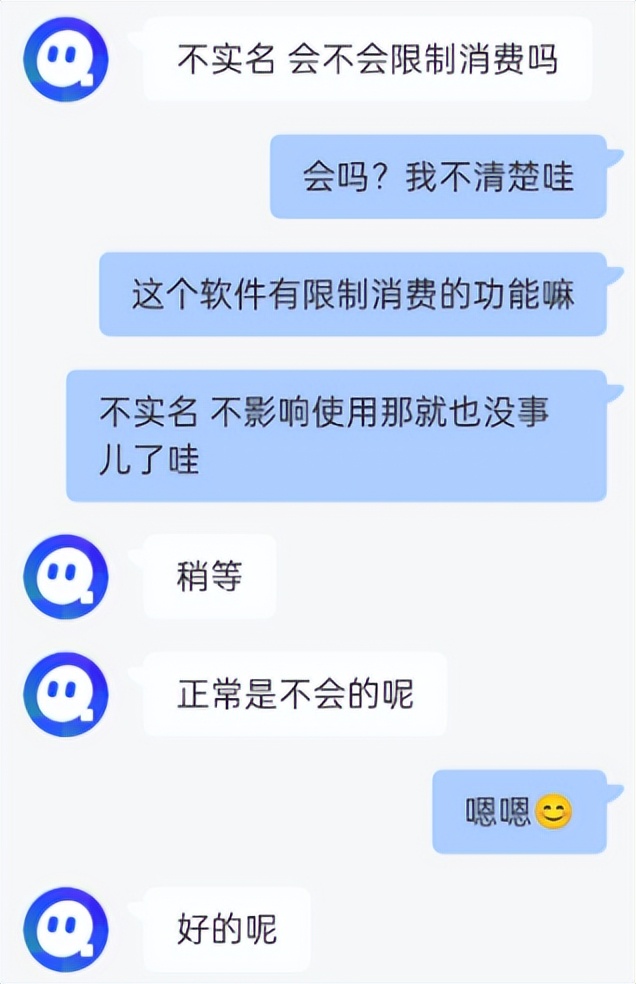View profile from avatar beside "正常是不会的呢"
The width and height of the screenshot is (636, 984).
(65, 694)
